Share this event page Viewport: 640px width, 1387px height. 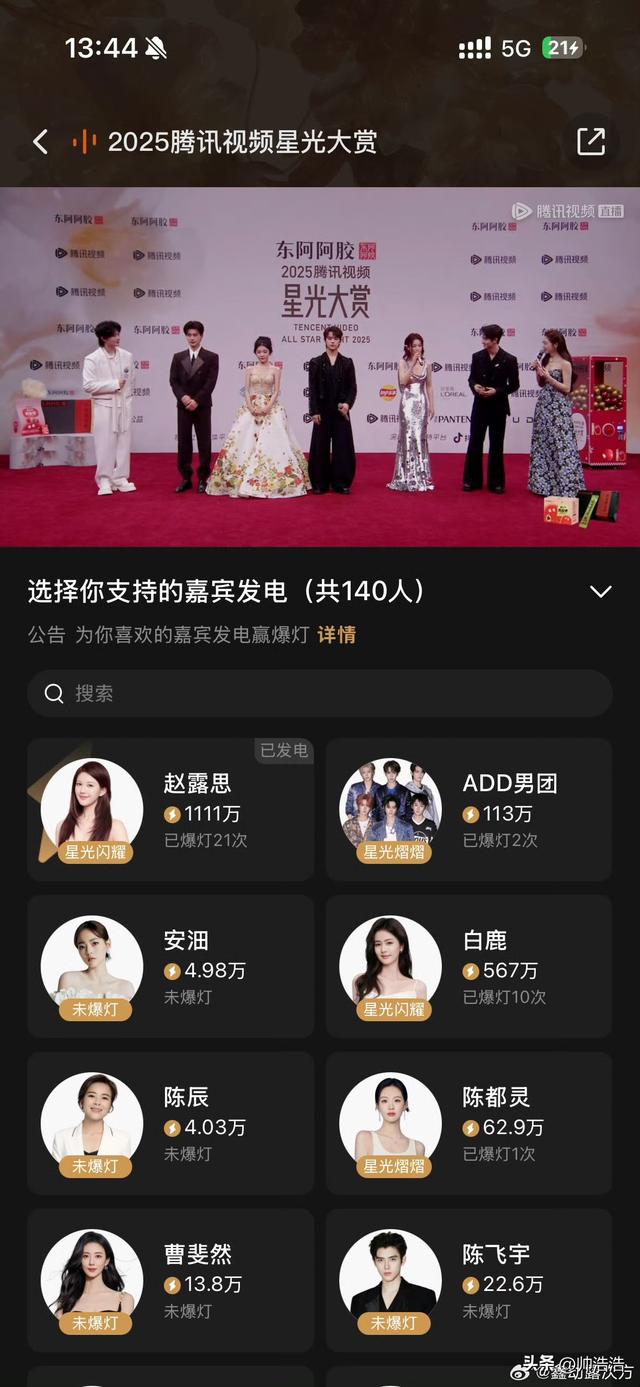click(591, 142)
